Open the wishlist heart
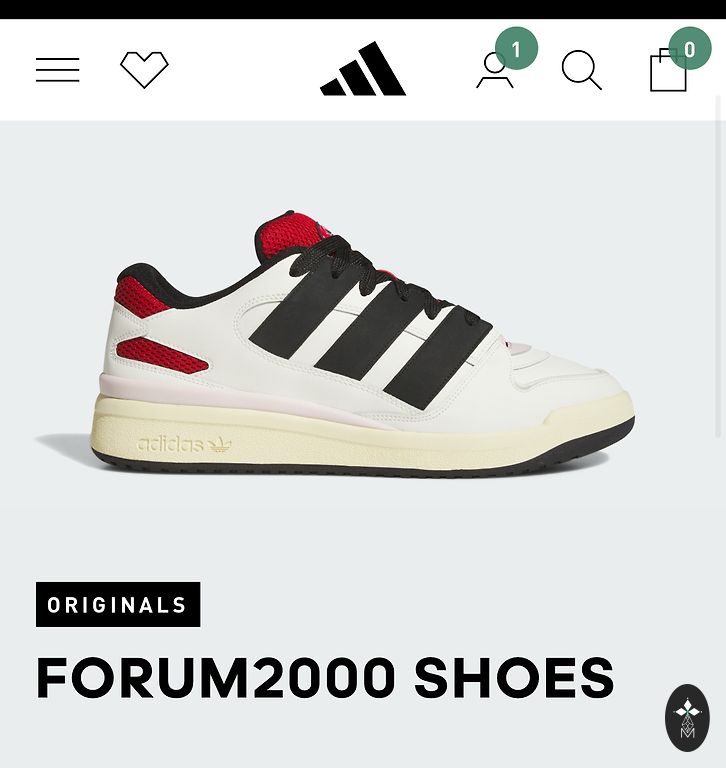The image size is (726, 768). point(144,70)
